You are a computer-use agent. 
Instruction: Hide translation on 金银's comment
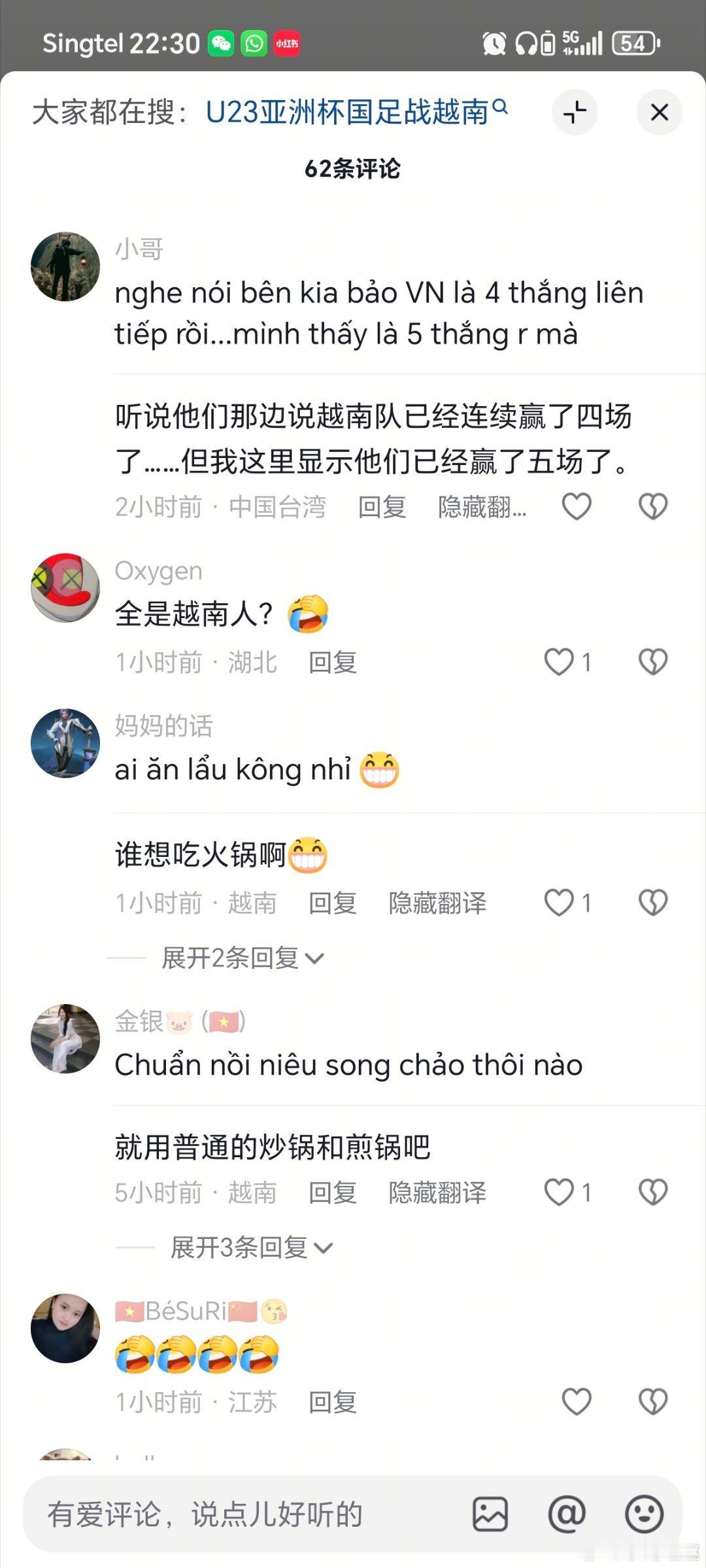[x=437, y=1193]
